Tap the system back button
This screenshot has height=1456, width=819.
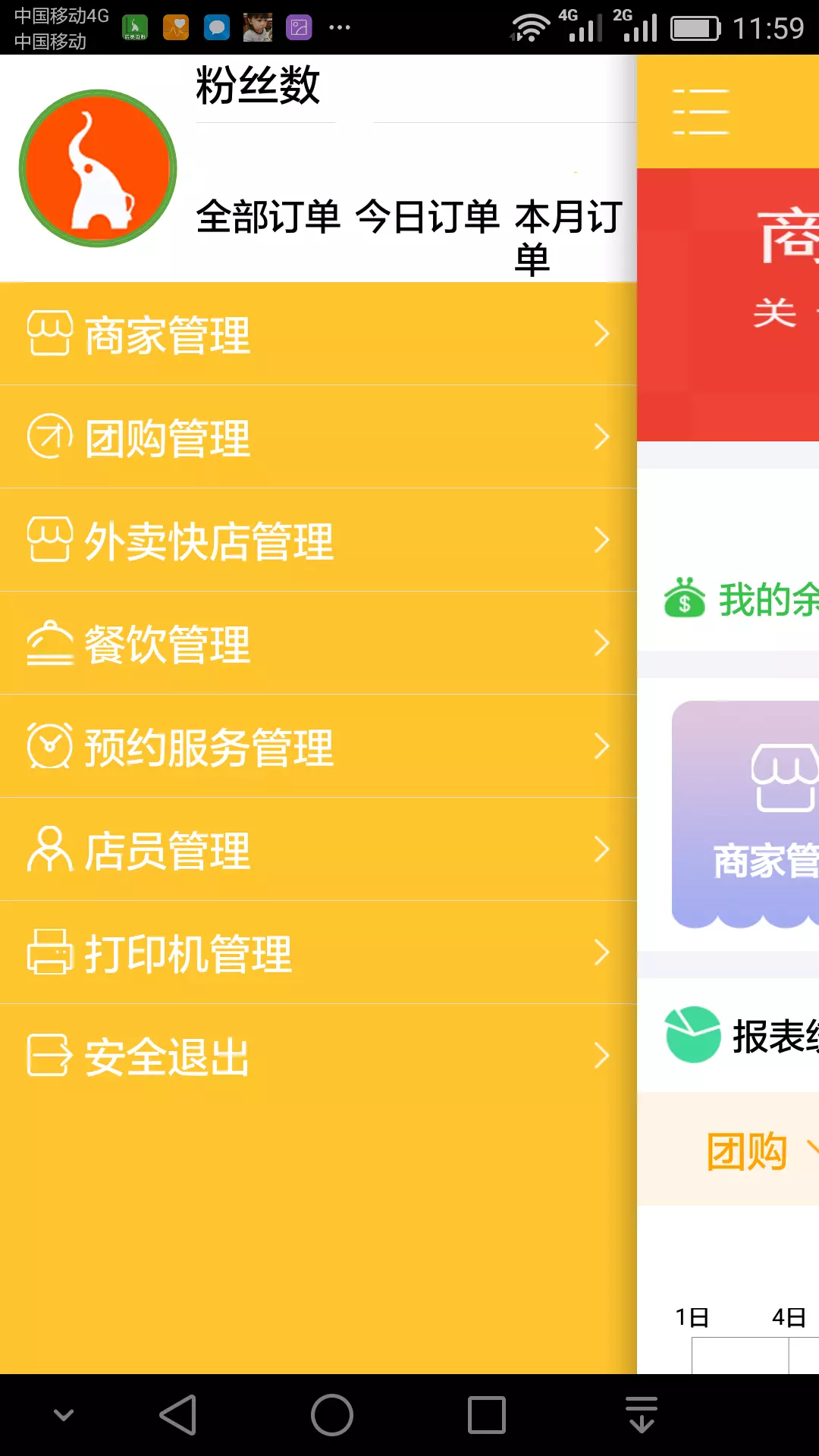click(178, 1415)
